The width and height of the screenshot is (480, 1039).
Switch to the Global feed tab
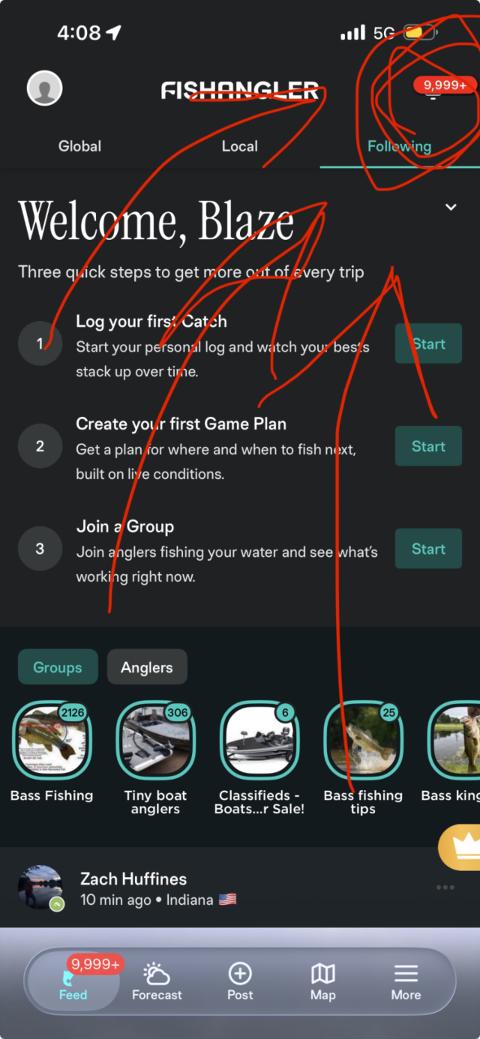point(80,146)
